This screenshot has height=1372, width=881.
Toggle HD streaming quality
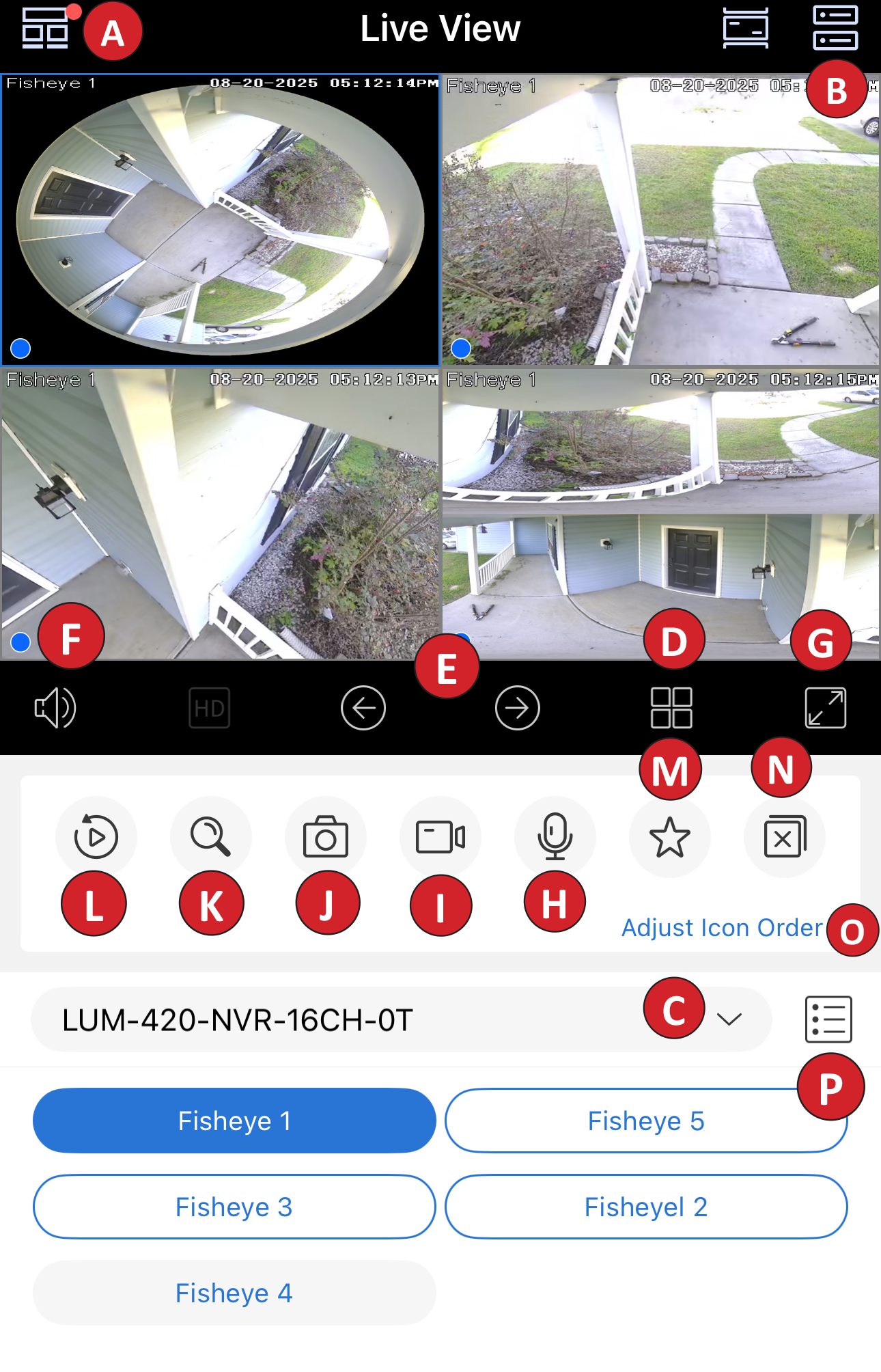tap(209, 709)
